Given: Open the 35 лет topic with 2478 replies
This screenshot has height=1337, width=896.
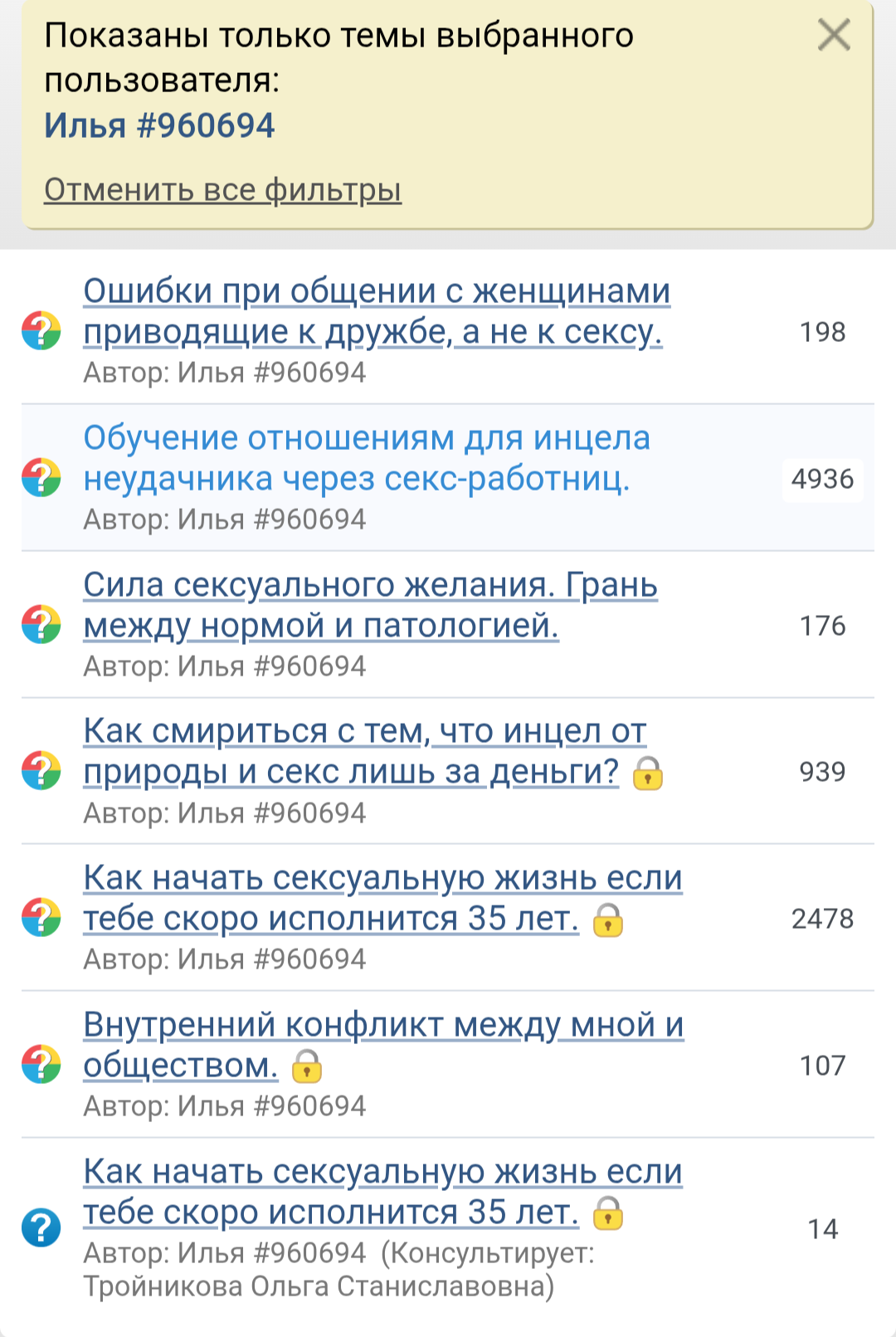Looking at the screenshot, I should click(382, 898).
